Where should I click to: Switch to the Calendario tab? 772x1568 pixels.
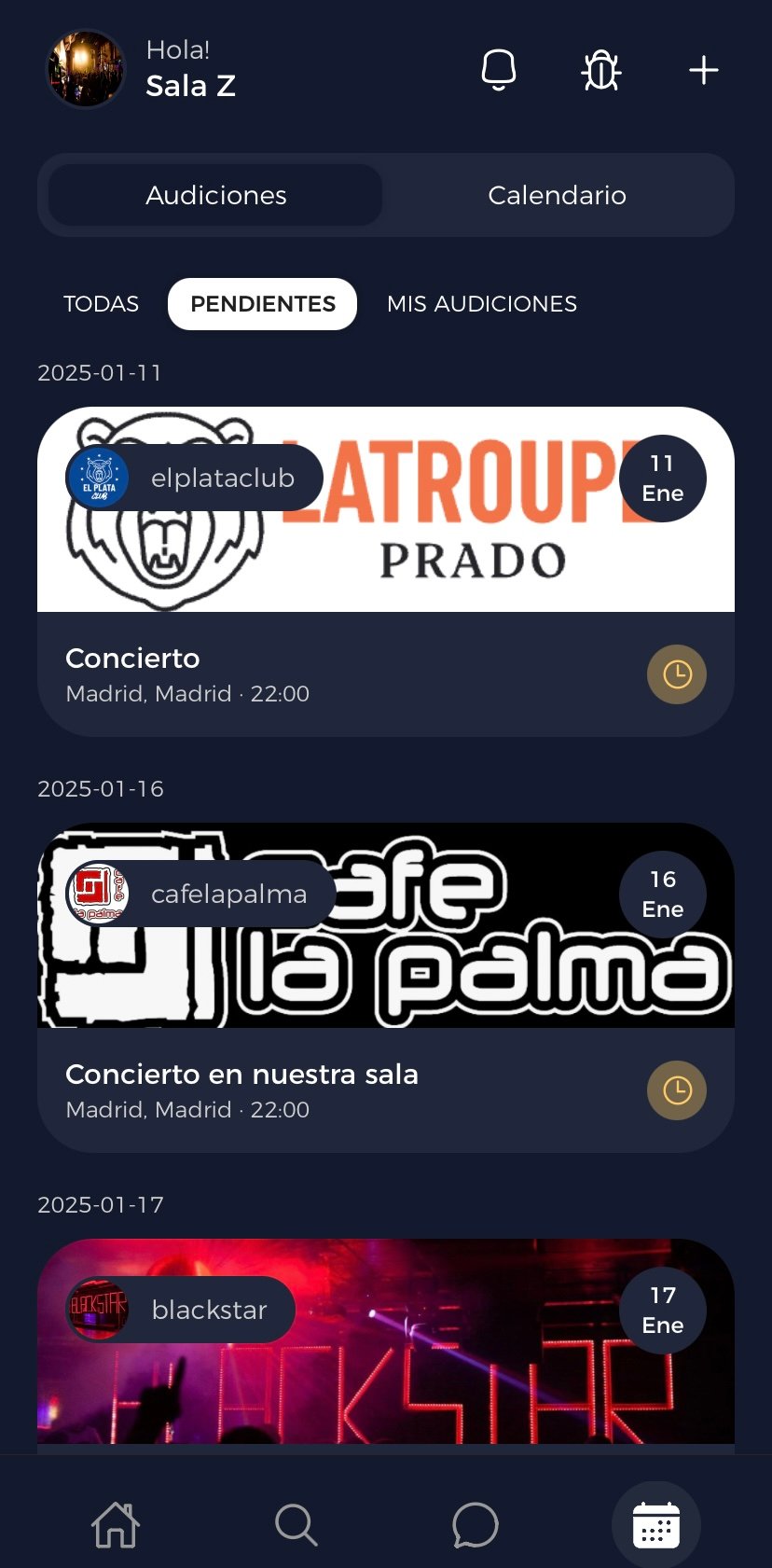click(557, 195)
